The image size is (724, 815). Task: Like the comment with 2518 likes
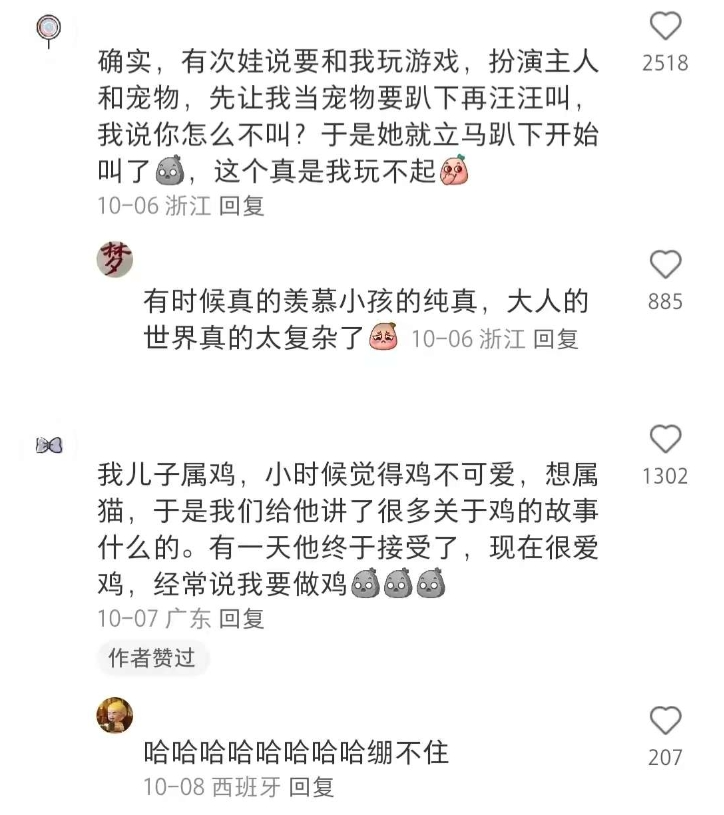click(x=665, y=27)
